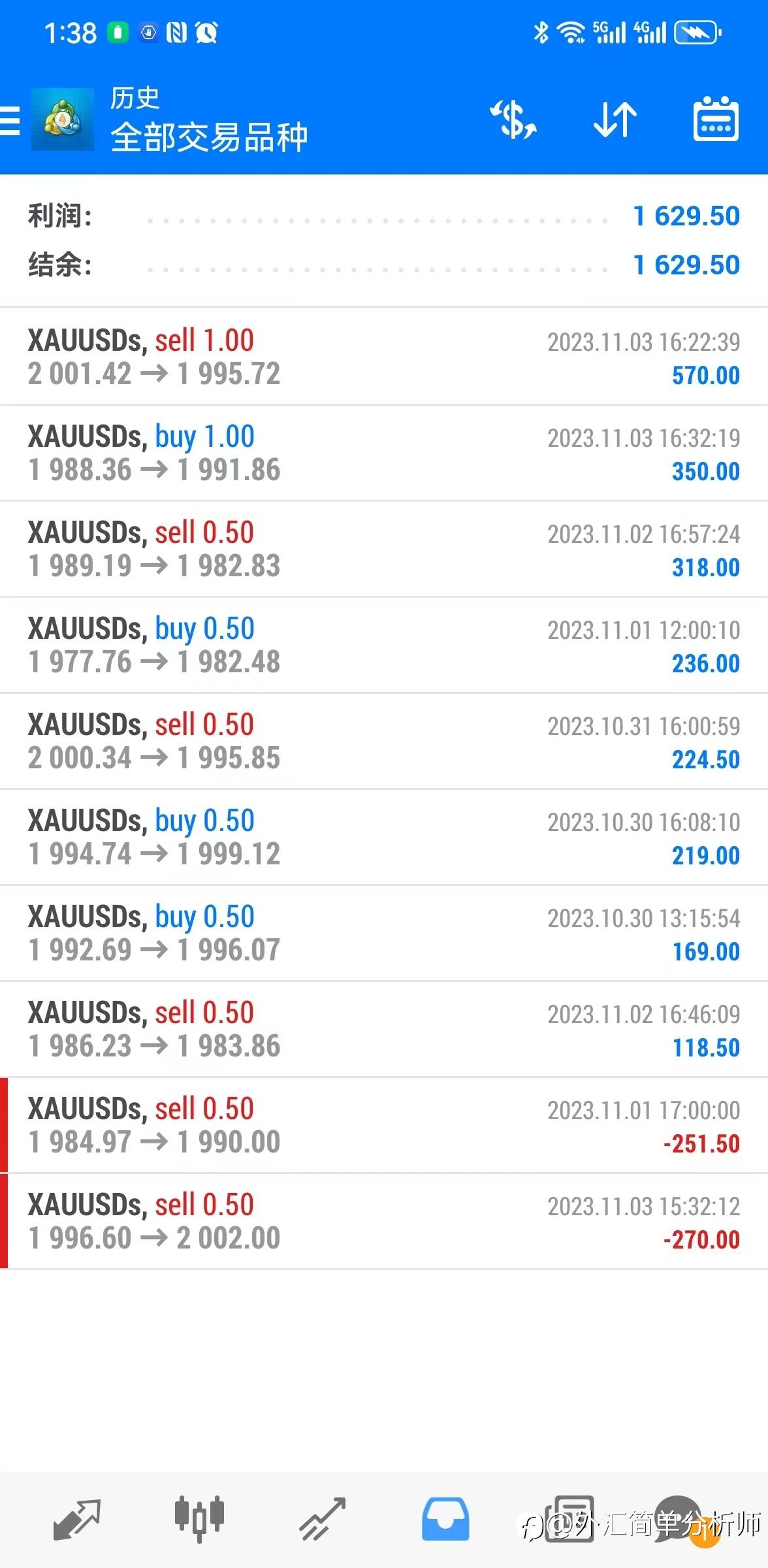Open the sort order arrows icon
768x1568 pixels.
pos(615,120)
